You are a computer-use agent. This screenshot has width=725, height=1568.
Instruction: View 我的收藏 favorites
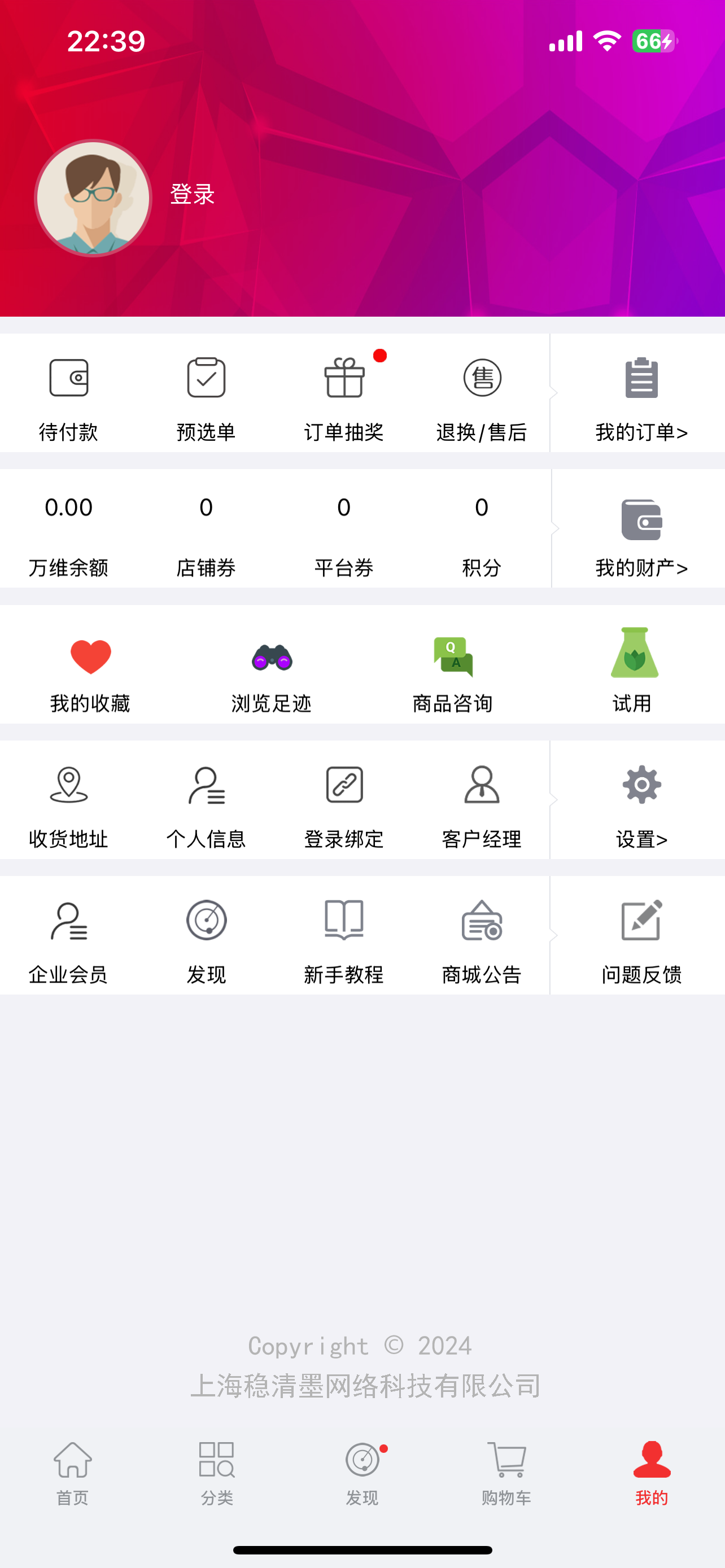pos(90,669)
